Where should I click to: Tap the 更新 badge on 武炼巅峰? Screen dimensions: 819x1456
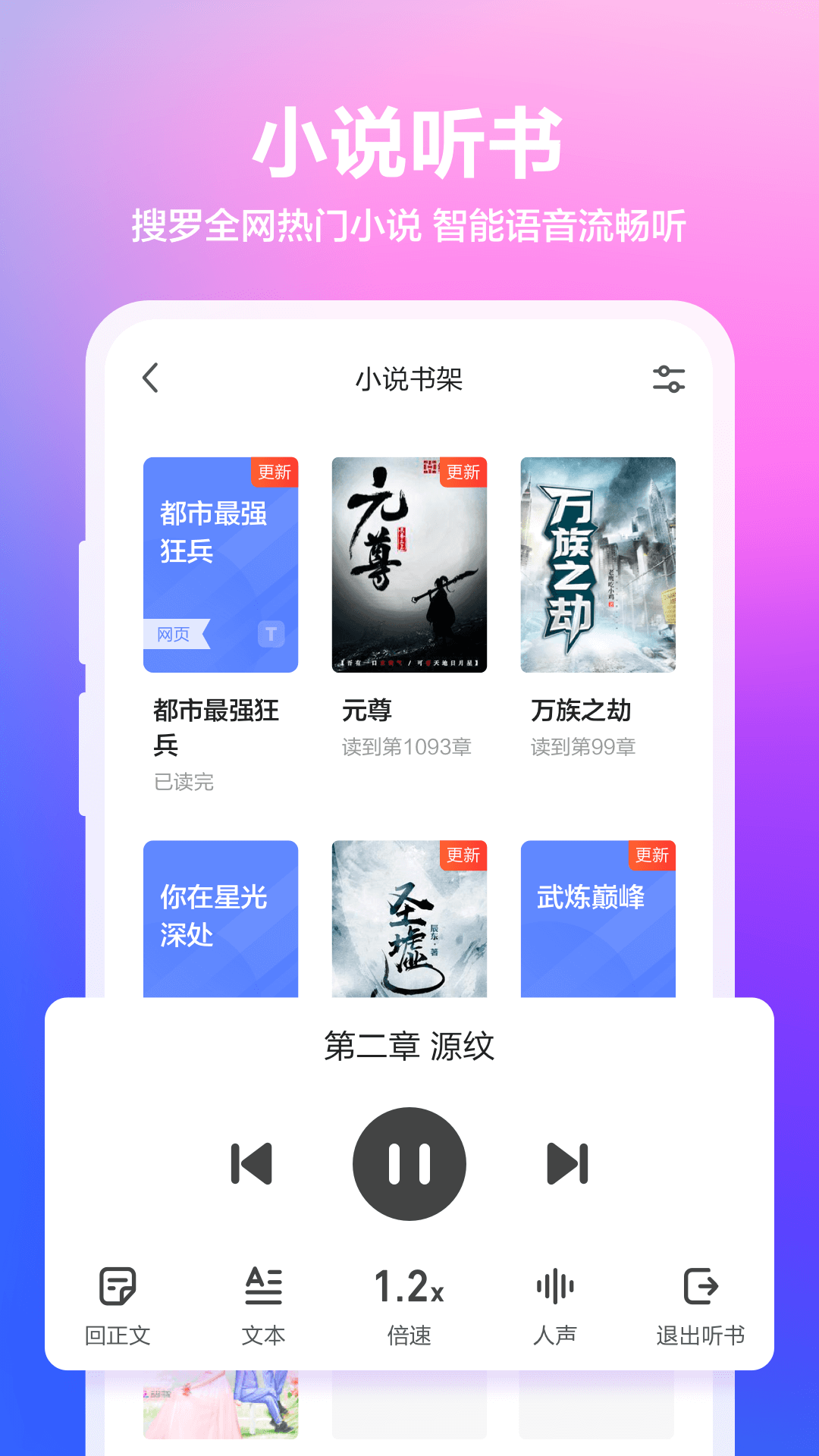(653, 855)
